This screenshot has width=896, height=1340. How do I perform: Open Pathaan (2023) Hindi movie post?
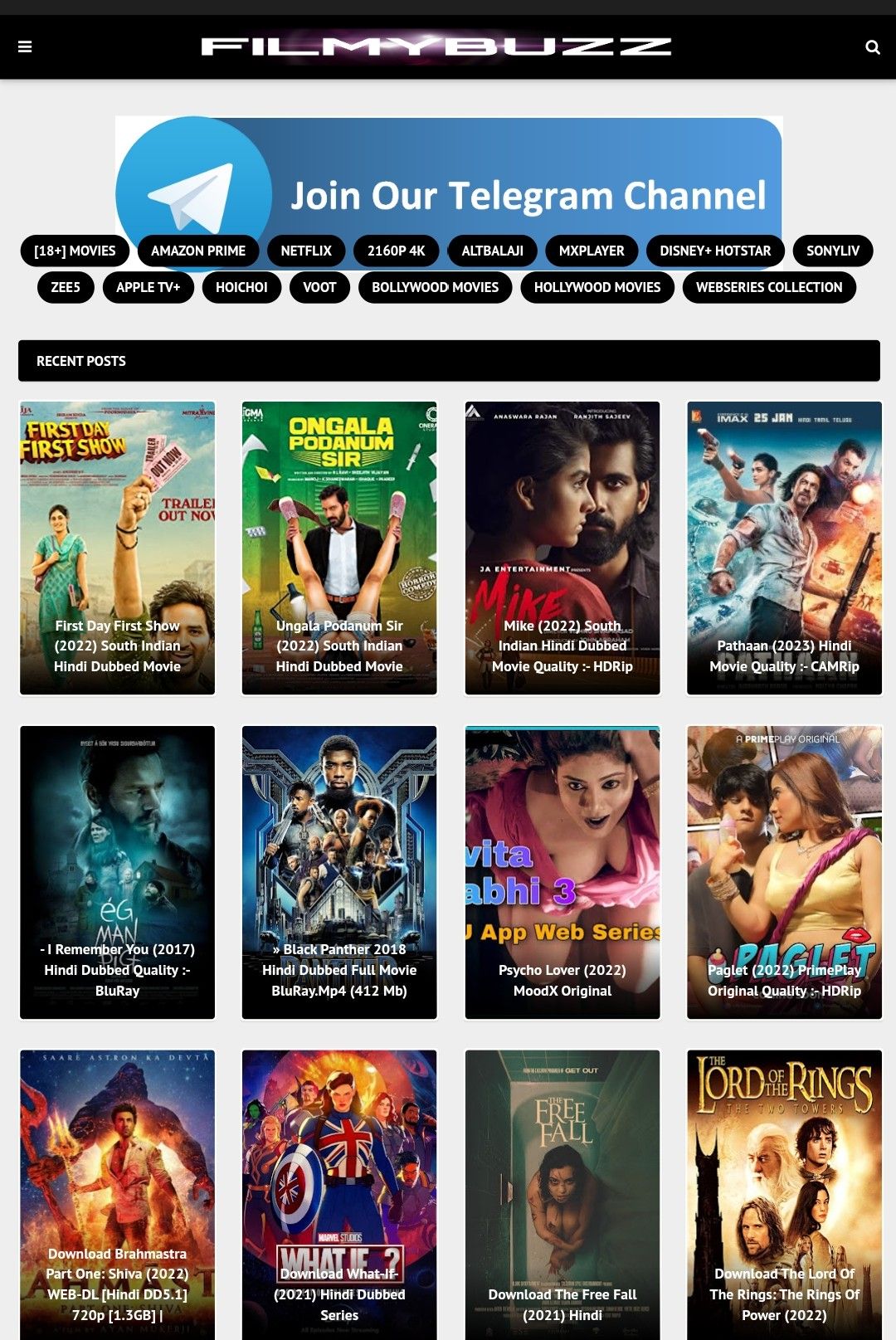click(784, 548)
